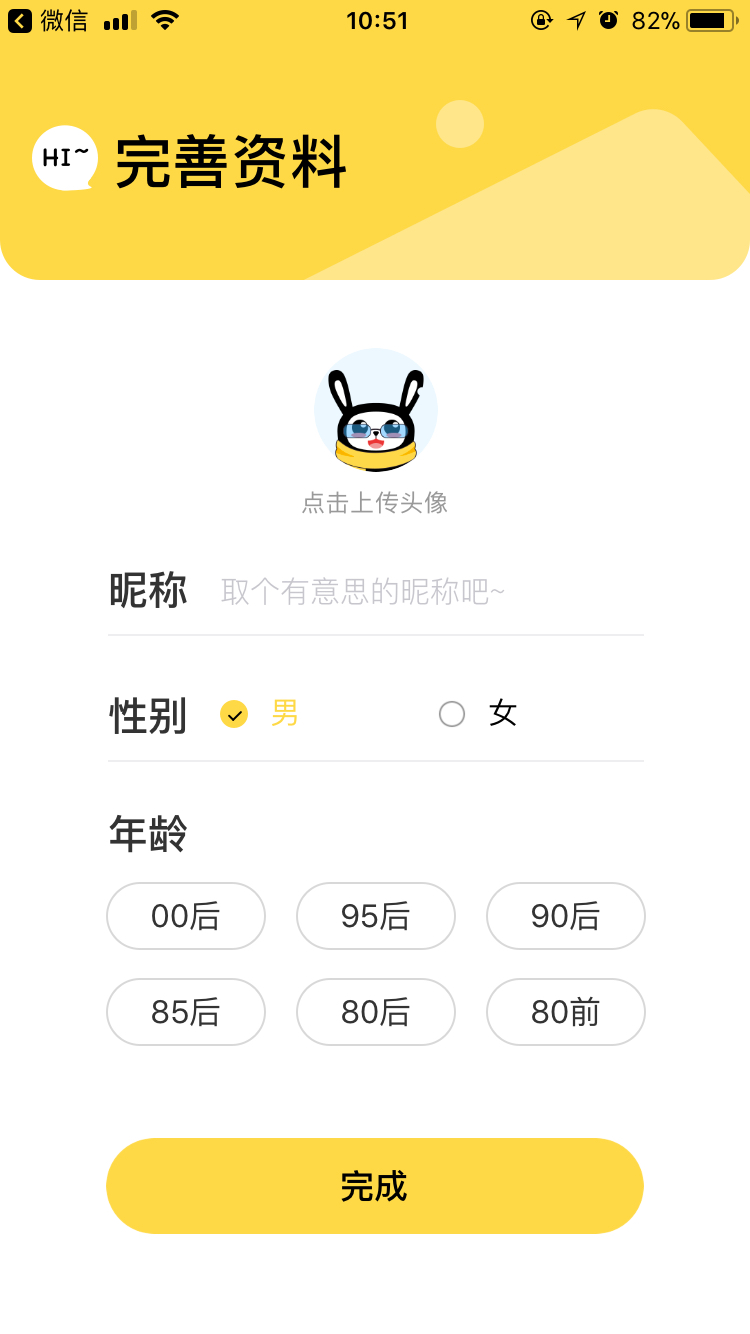Screen dimensions: 750x1334
Task: Choose the 95后 age chip
Action: coord(376,916)
